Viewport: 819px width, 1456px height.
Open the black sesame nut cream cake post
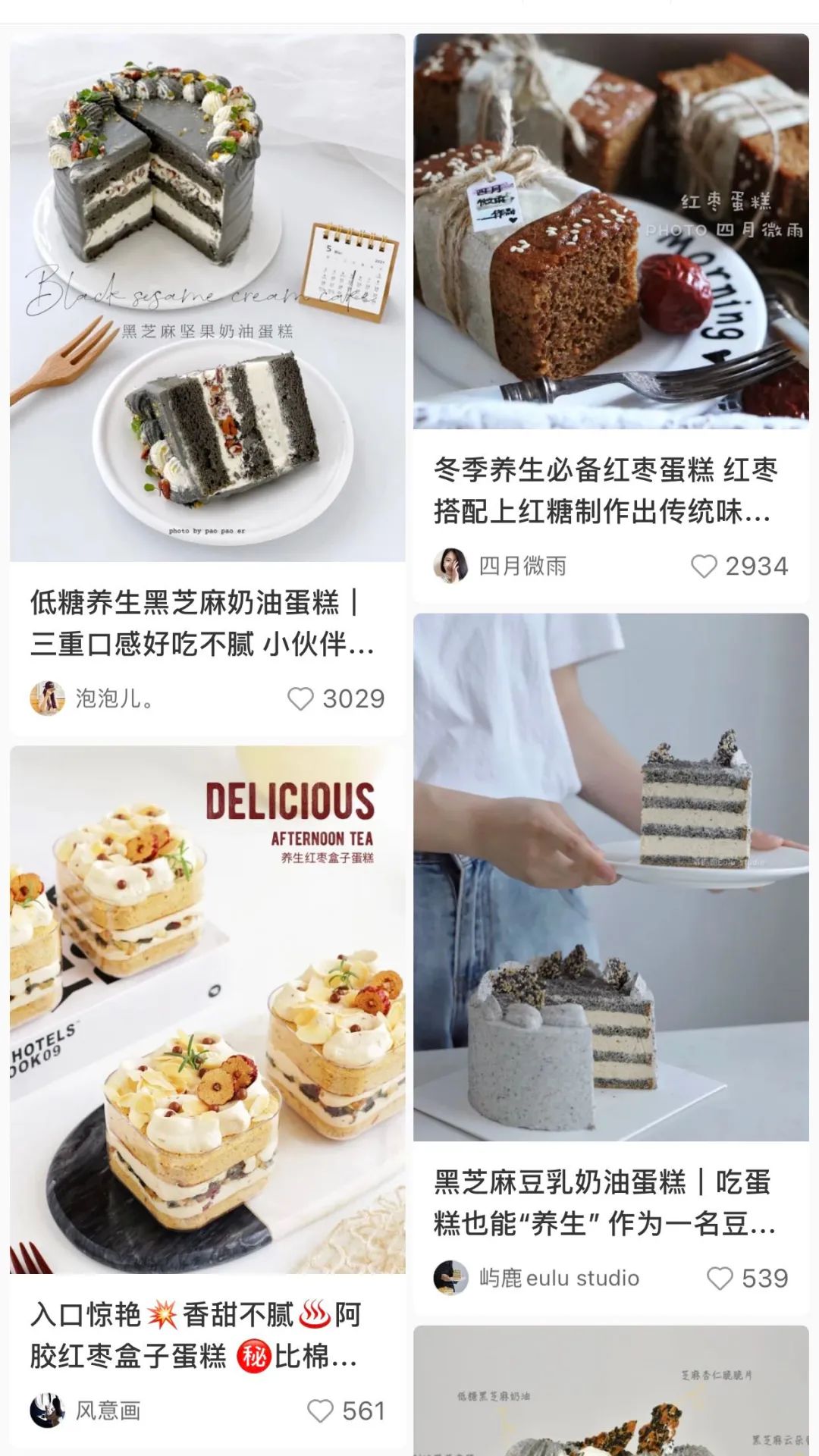click(x=207, y=297)
